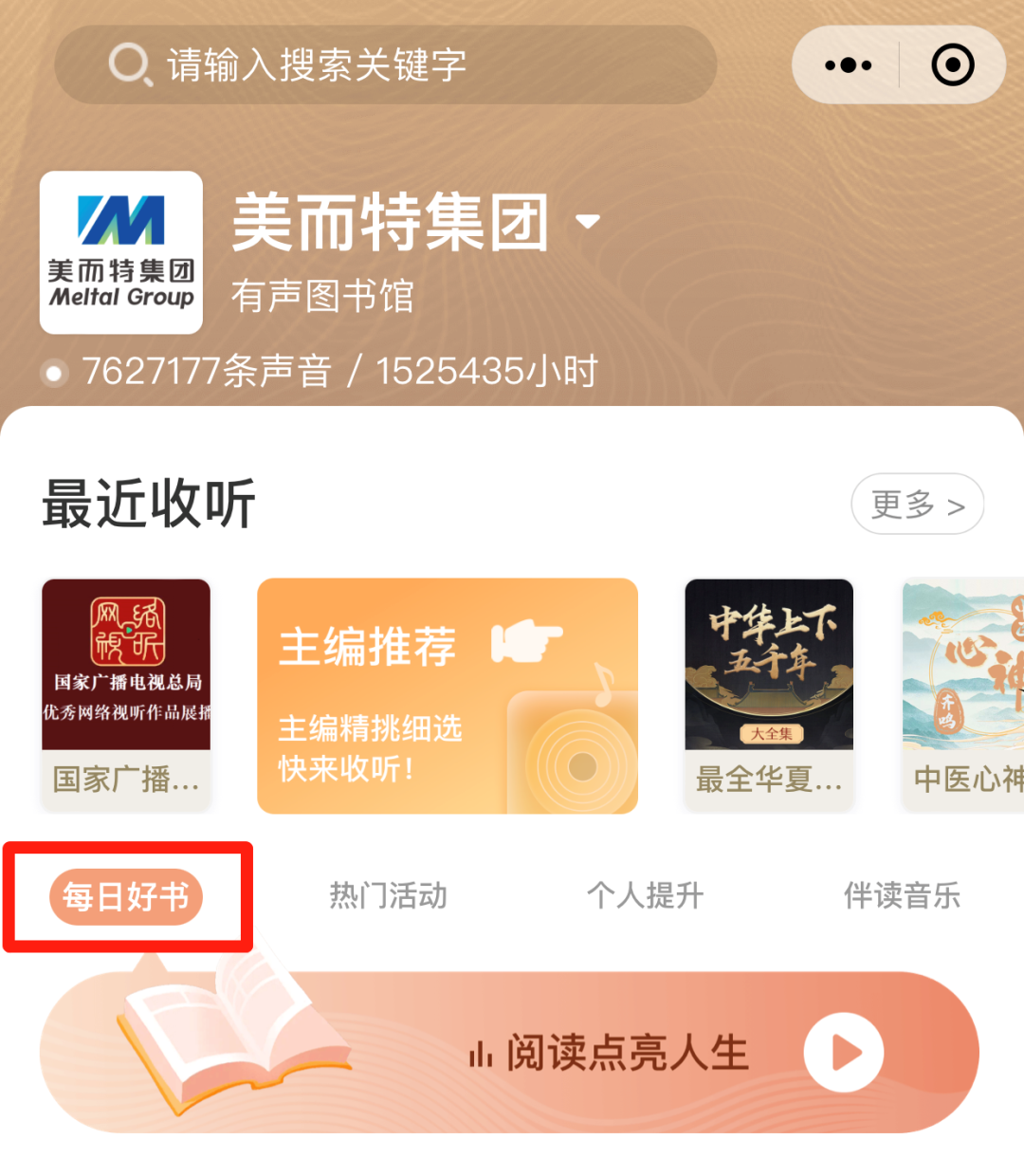This screenshot has width=1024, height=1176.
Task: Tap the search keyword input field
Action: 385,65
